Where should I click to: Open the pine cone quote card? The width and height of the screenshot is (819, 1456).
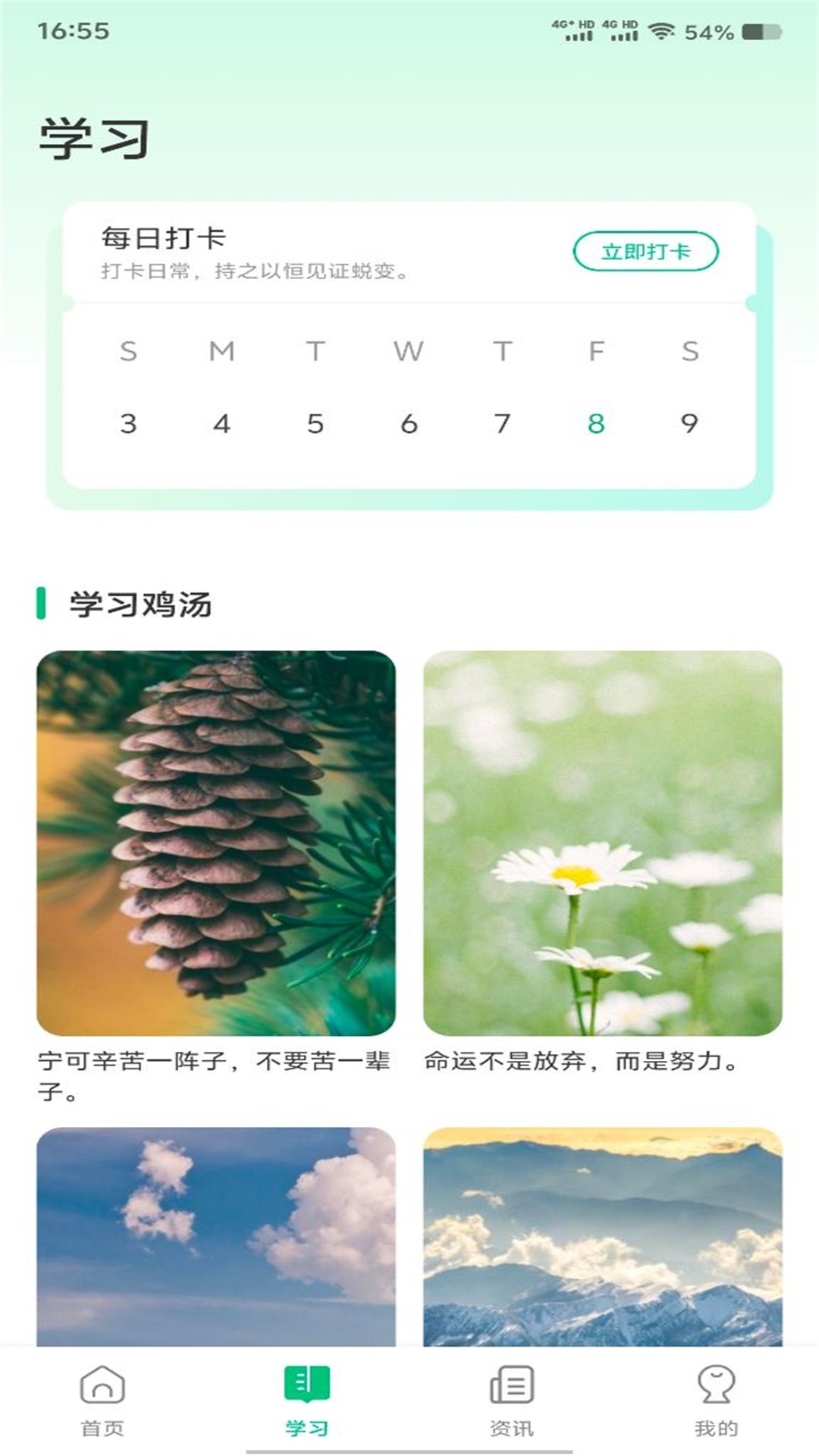(216, 843)
